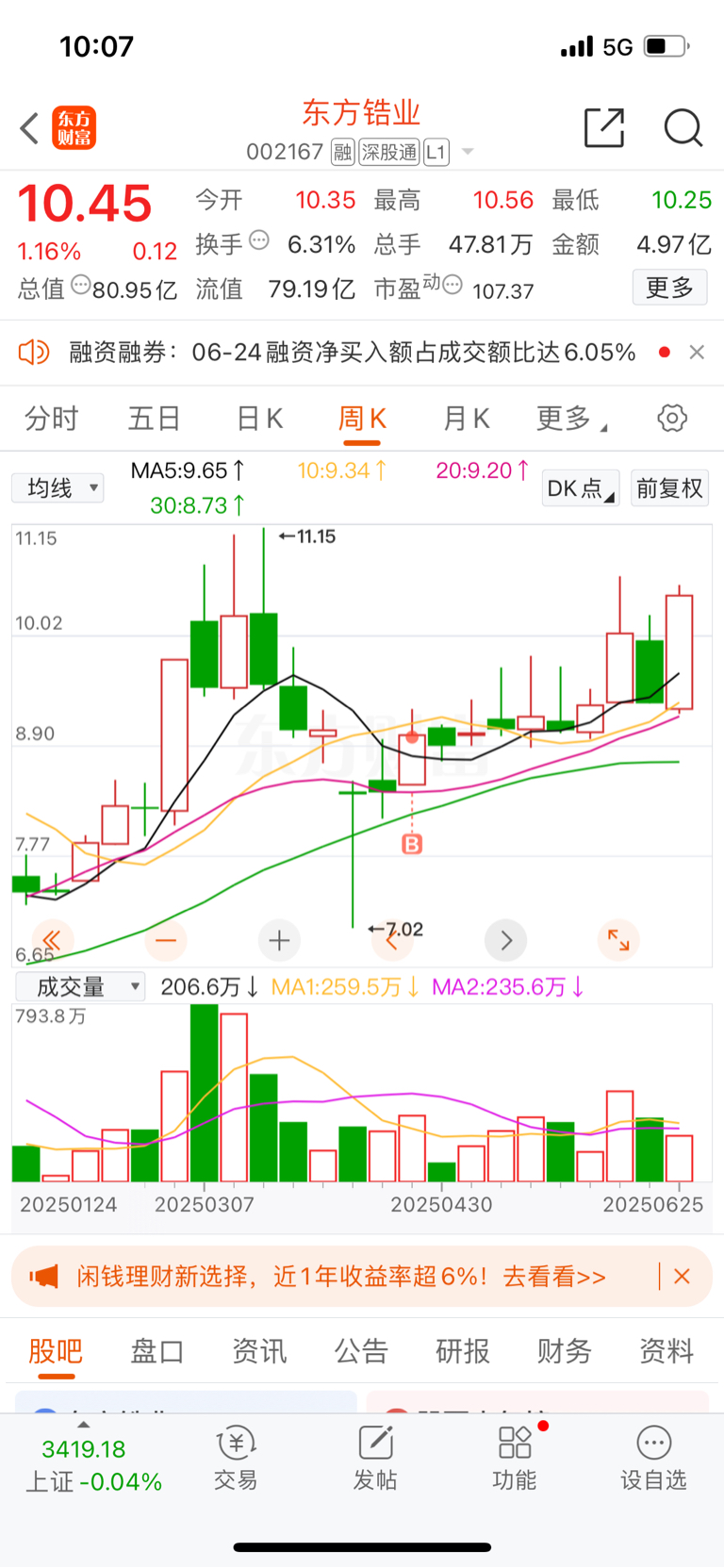Open the 成交量 indicator dropdown

pyautogui.click(x=80, y=987)
